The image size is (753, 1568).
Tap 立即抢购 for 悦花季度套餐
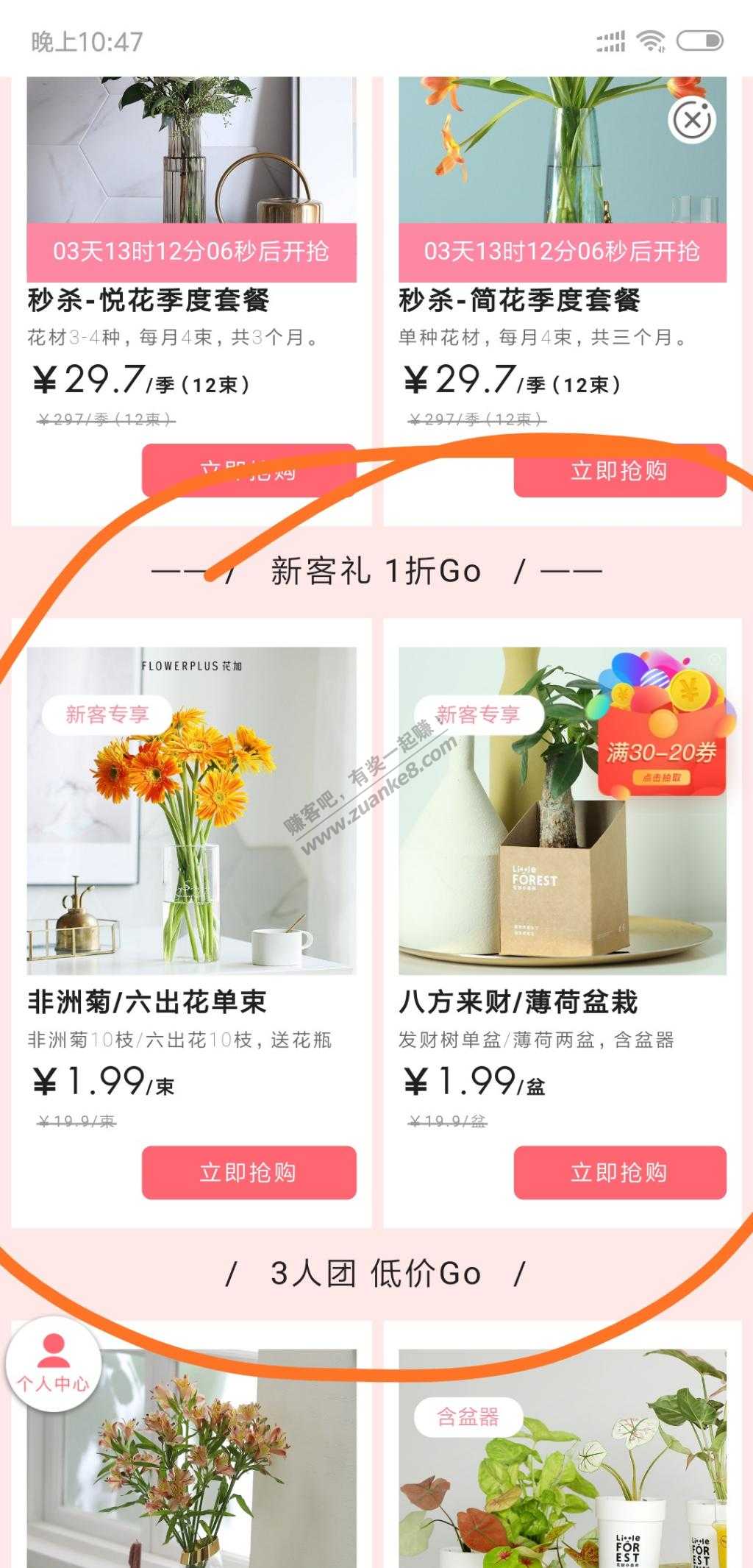(x=249, y=470)
